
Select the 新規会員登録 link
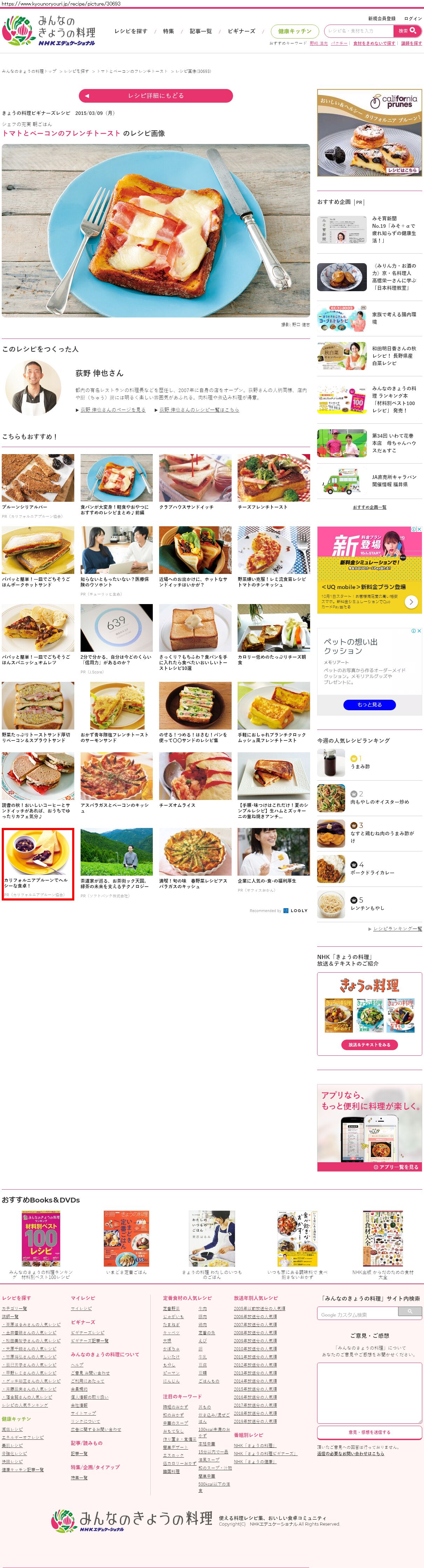[x=381, y=19]
